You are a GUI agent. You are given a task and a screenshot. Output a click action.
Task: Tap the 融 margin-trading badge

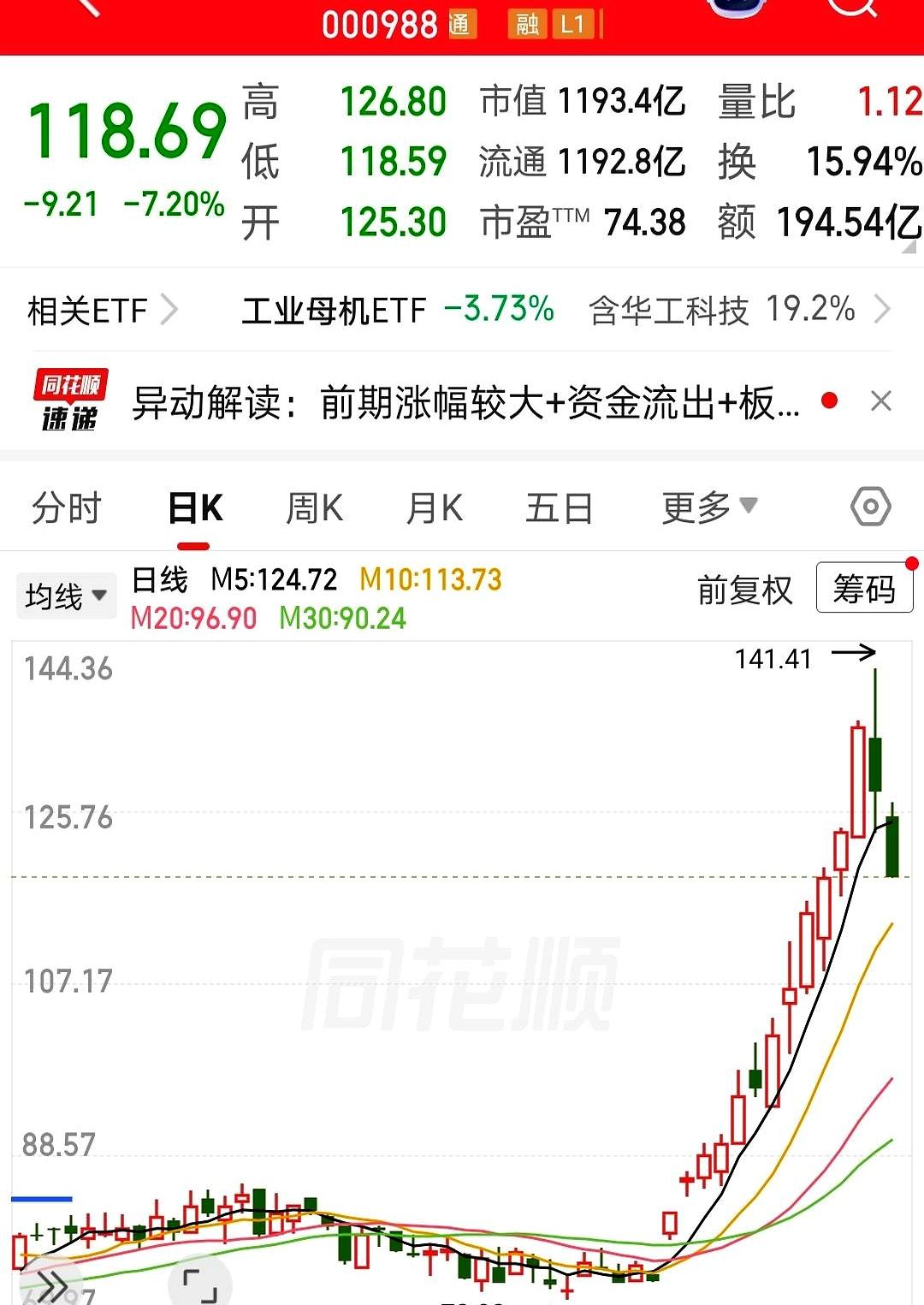[x=524, y=26]
